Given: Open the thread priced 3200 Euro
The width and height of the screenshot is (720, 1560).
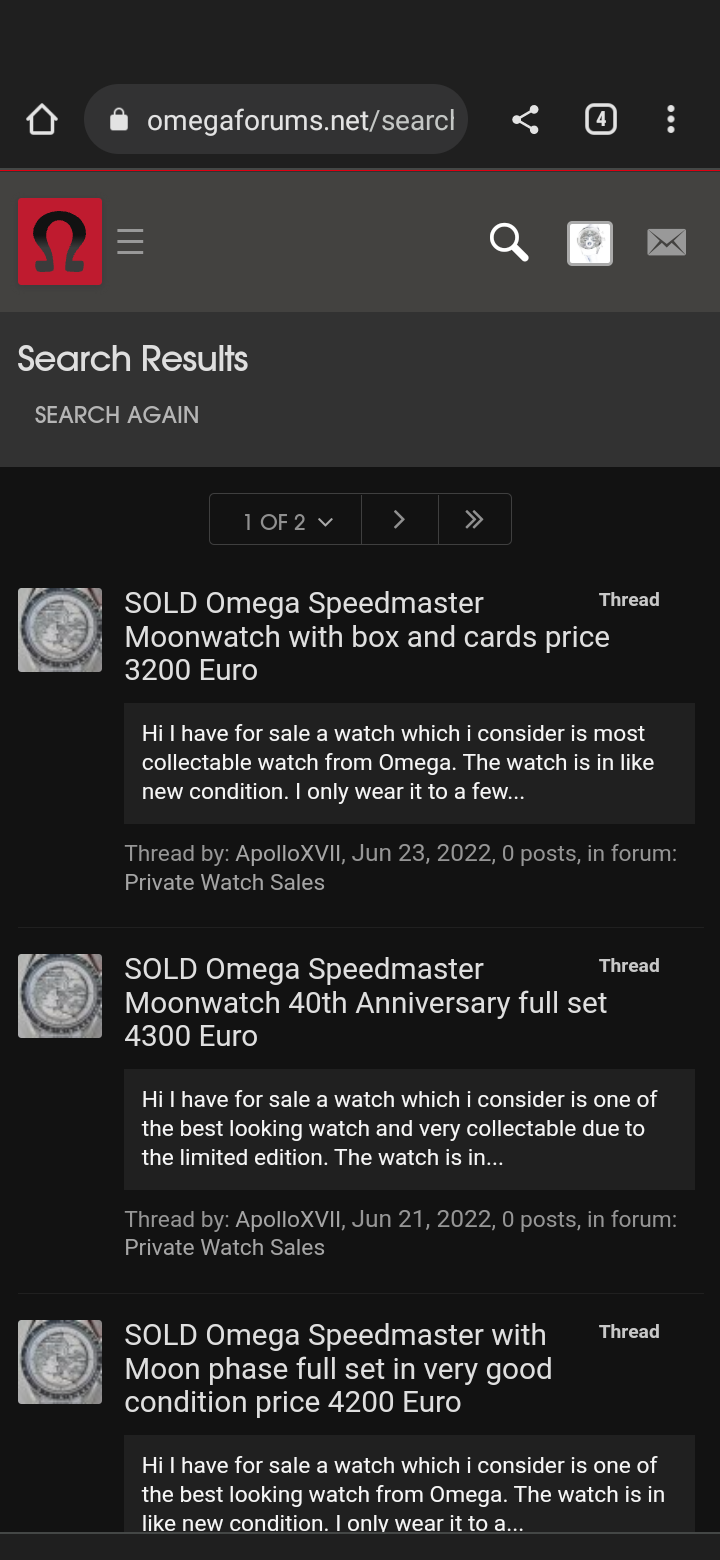Looking at the screenshot, I should [367, 636].
